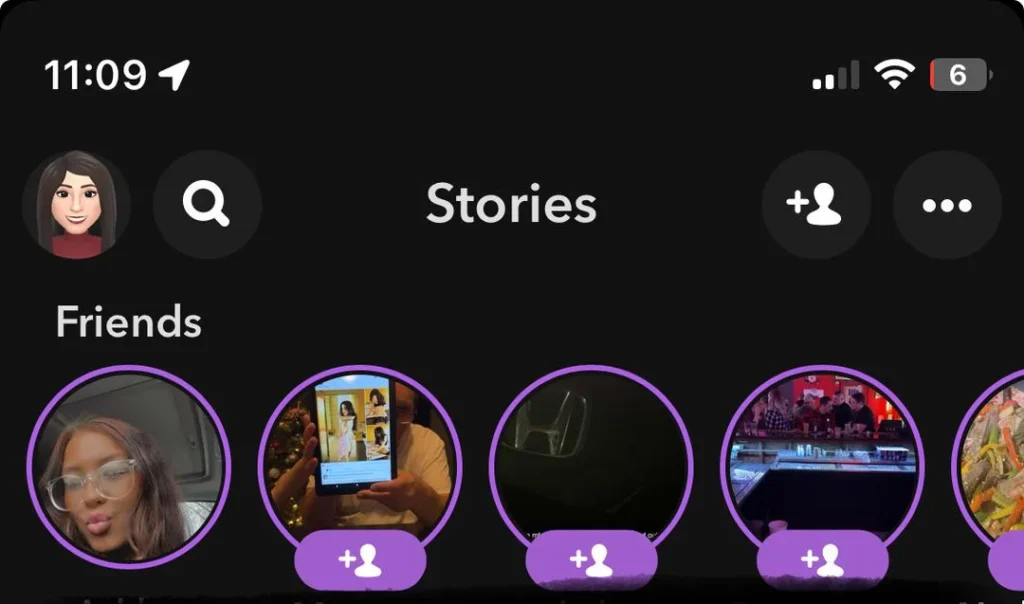Viewport: 1024px width, 604px height.
Task: View the story of the girl with glasses
Action: pyautogui.click(x=128, y=466)
